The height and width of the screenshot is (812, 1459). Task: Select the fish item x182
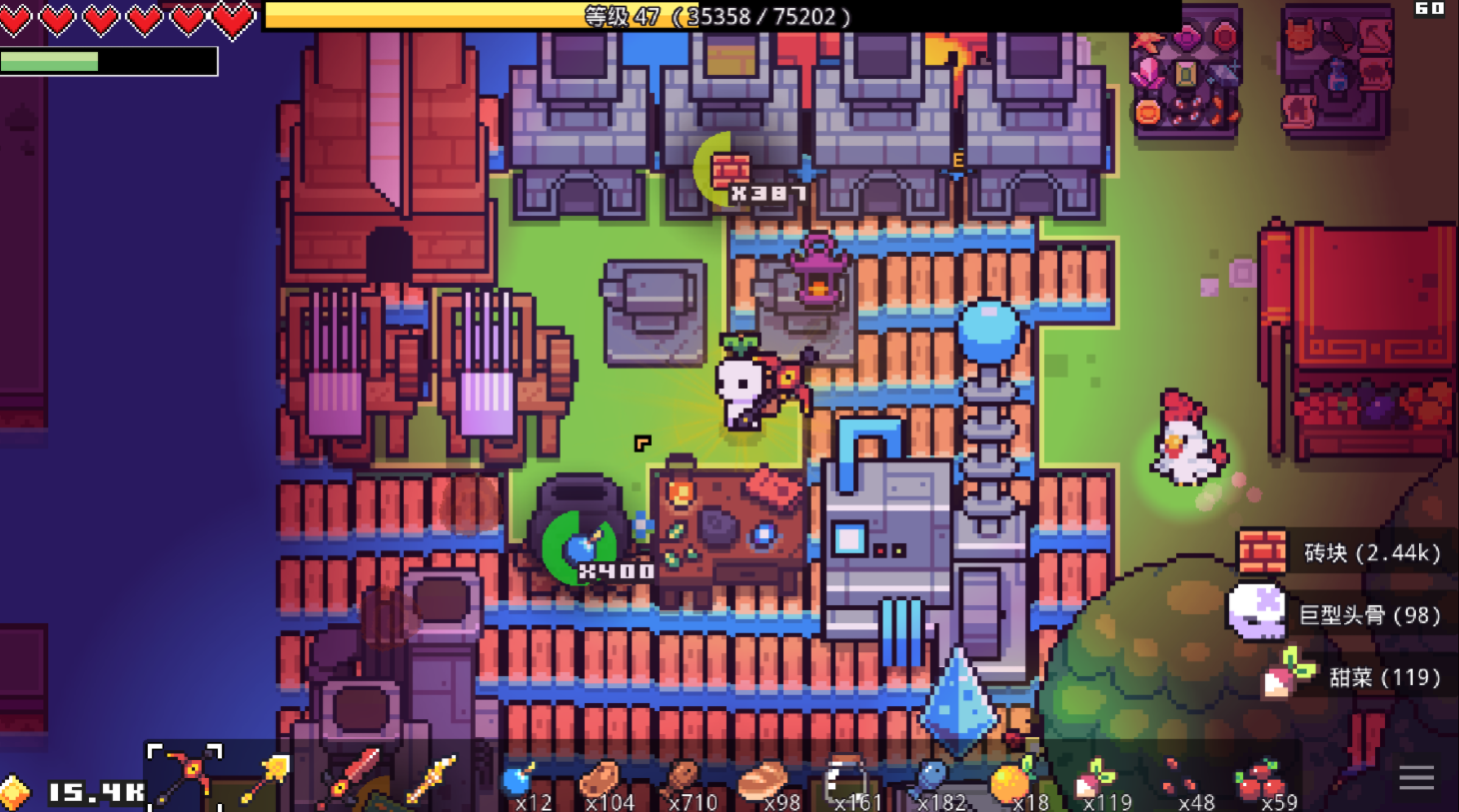(x=929, y=781)
